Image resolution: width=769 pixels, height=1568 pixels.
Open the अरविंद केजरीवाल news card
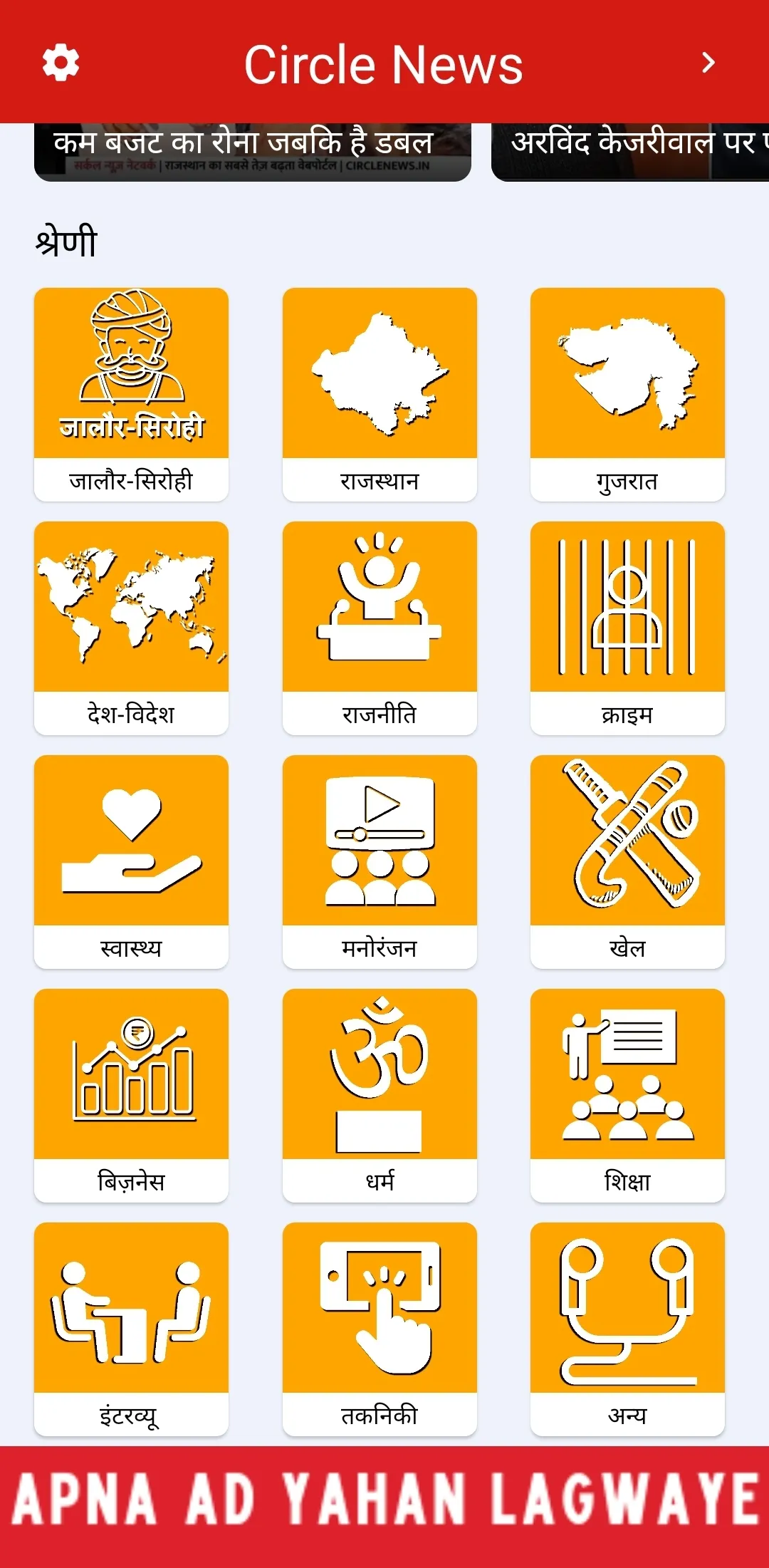click(x=630, y=152)
